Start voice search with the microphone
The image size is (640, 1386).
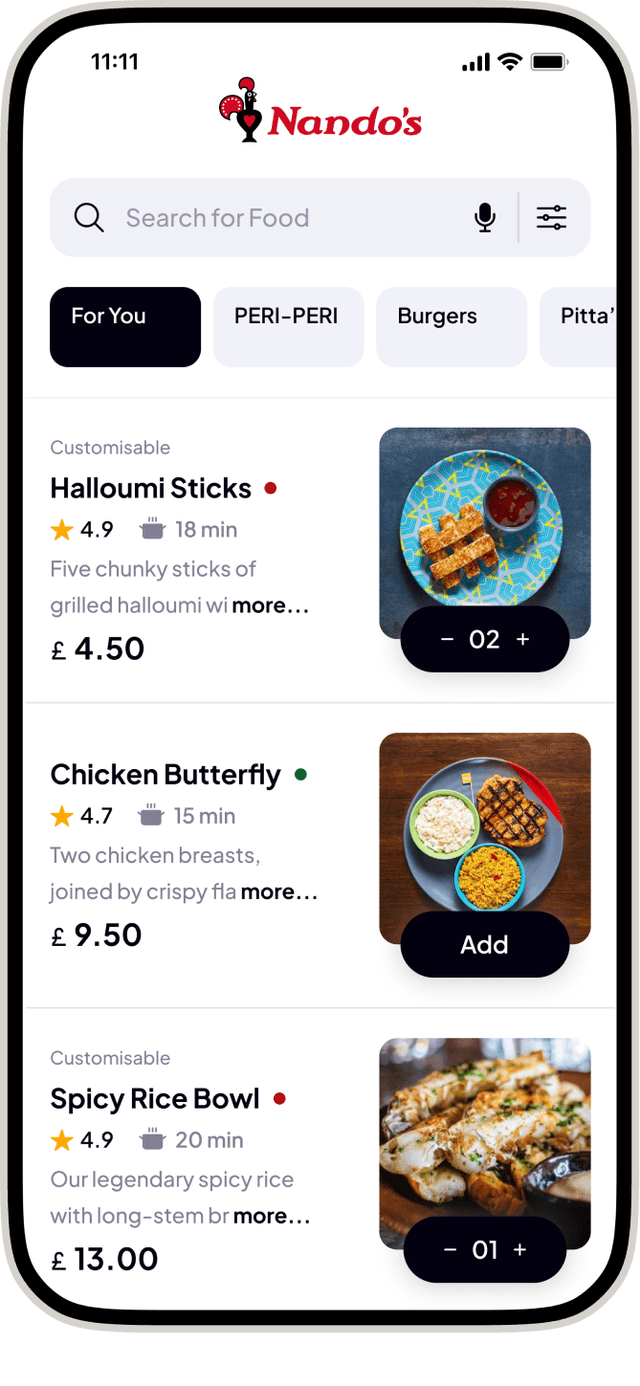point(484,218)
